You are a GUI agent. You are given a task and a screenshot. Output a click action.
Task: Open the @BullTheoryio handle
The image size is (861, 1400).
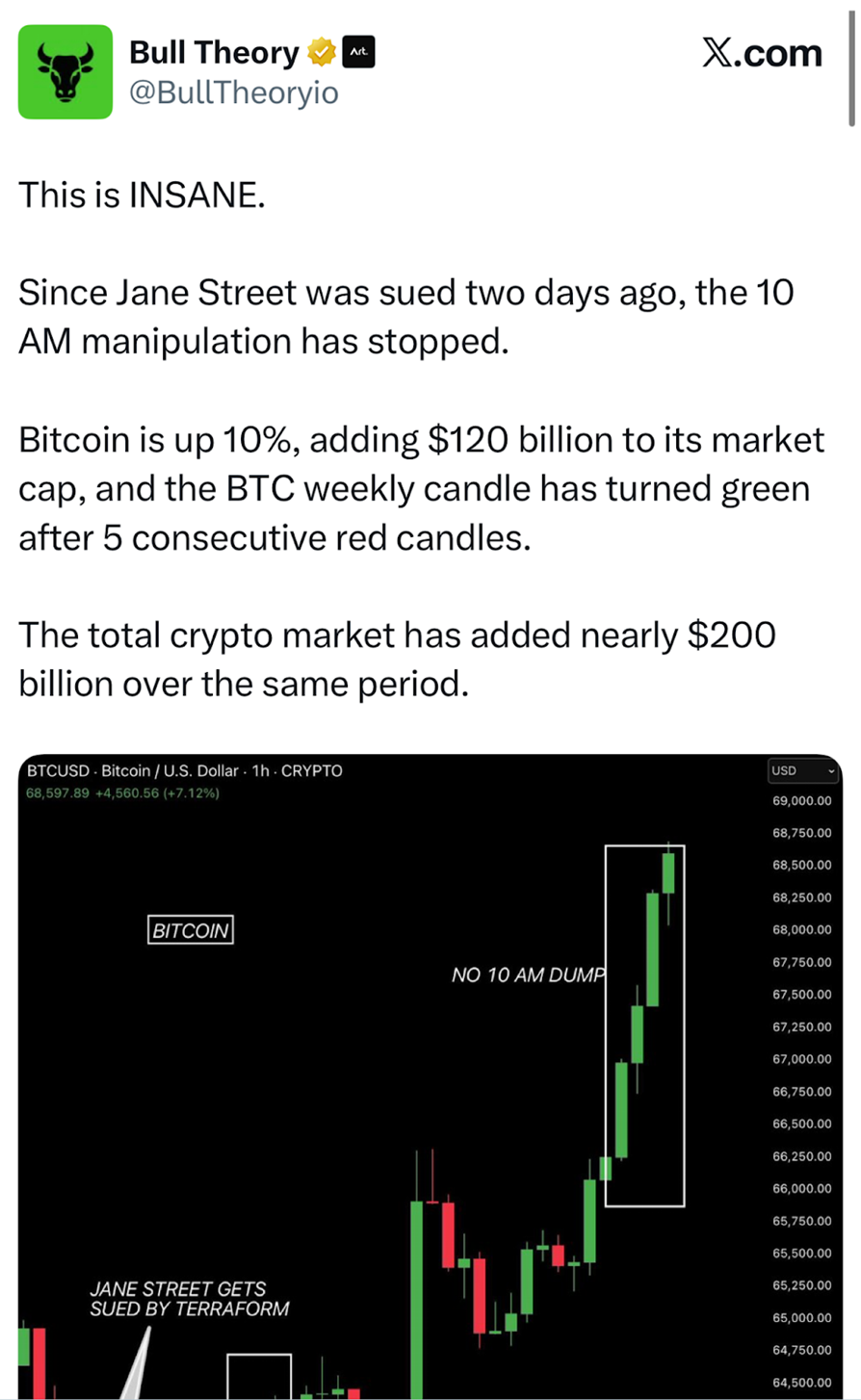[234, 93]
